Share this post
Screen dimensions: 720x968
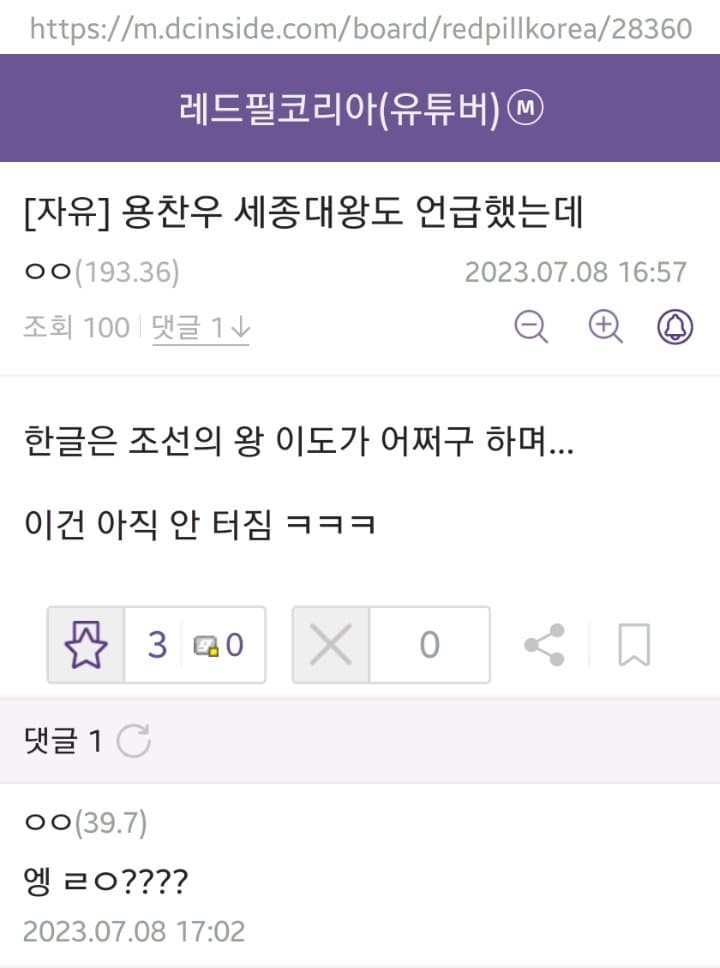tap(544, 645)
